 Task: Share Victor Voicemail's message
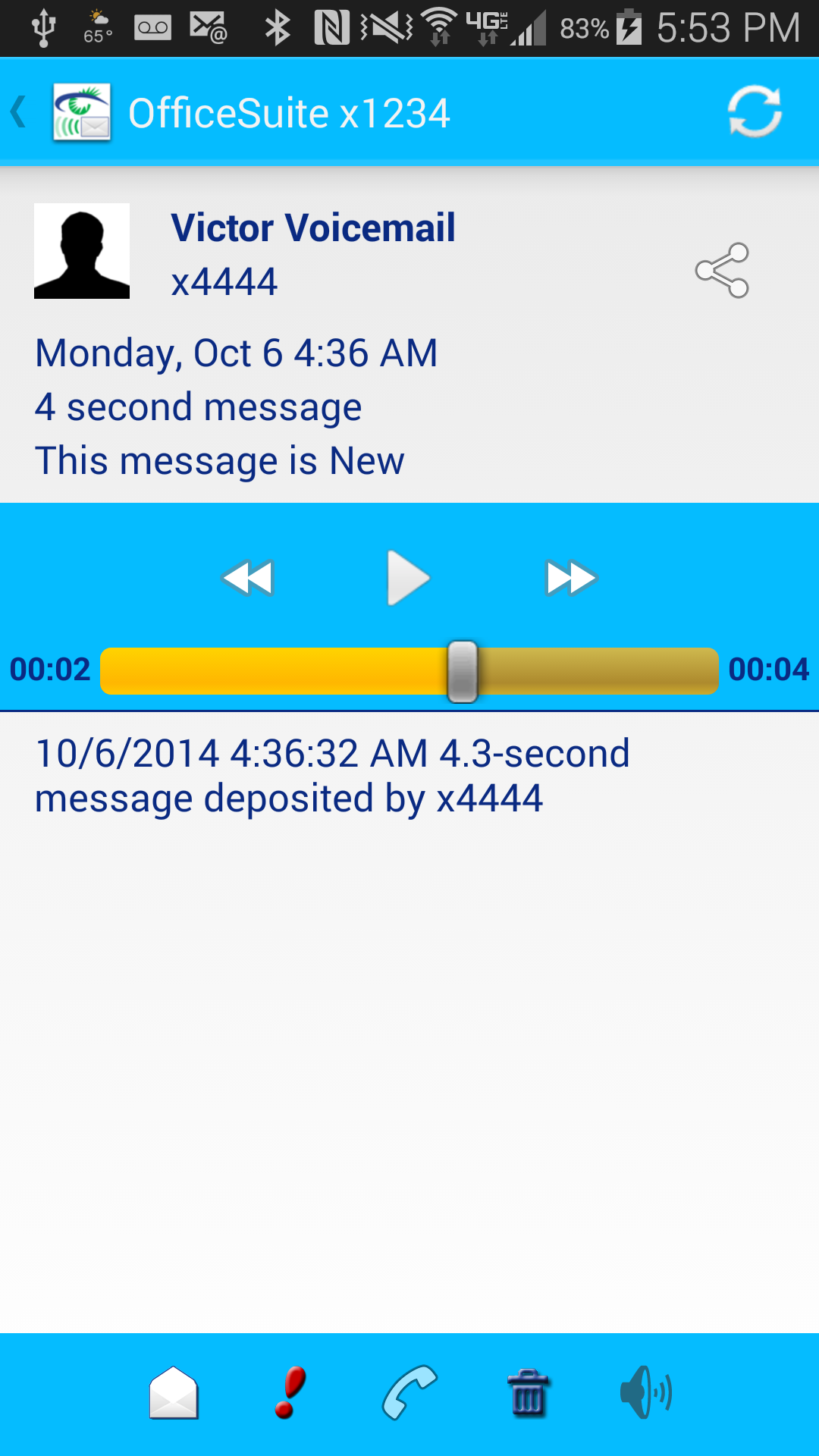click(x=722, y=270)
